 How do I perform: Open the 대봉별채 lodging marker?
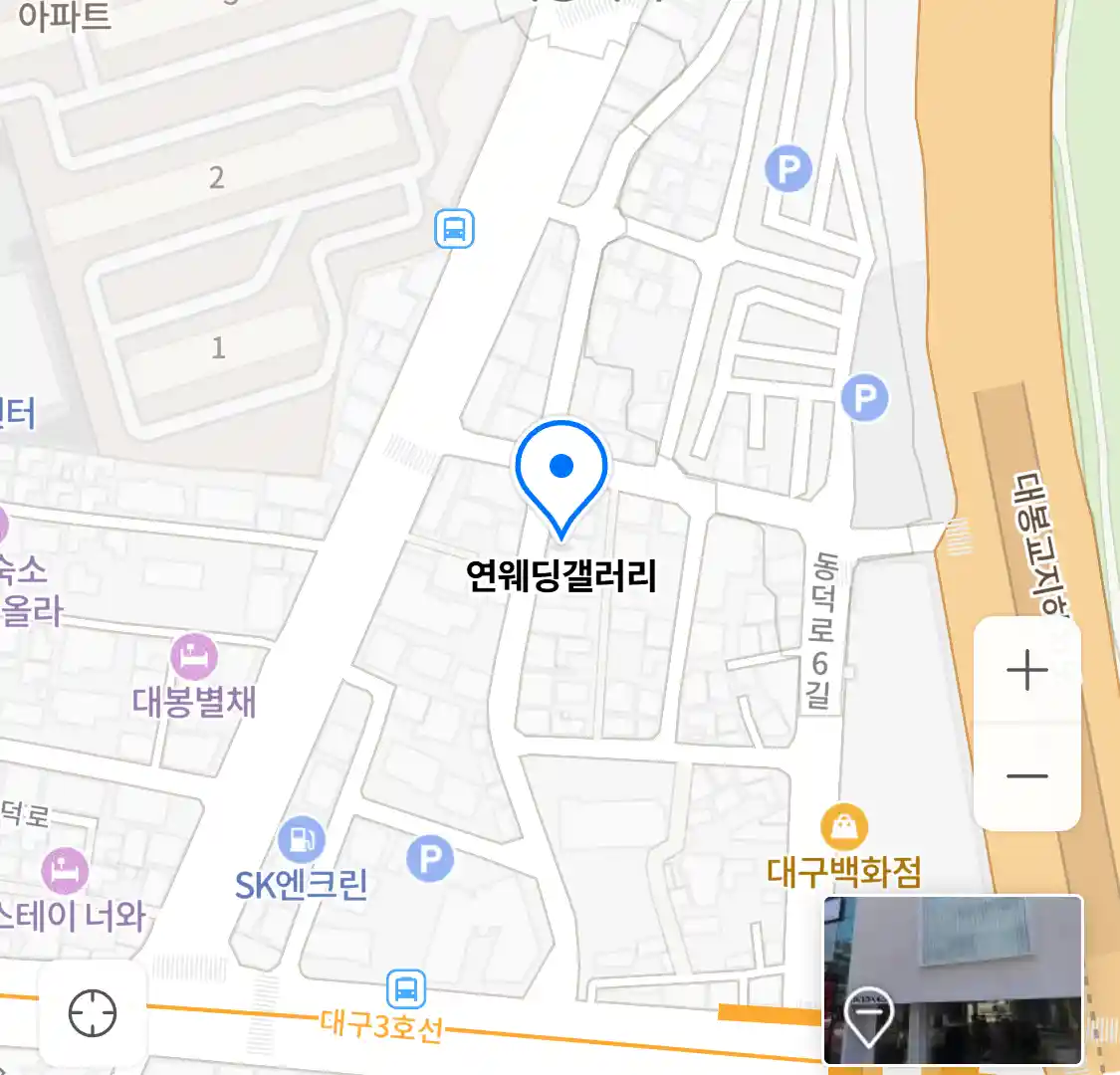(194, 658)
